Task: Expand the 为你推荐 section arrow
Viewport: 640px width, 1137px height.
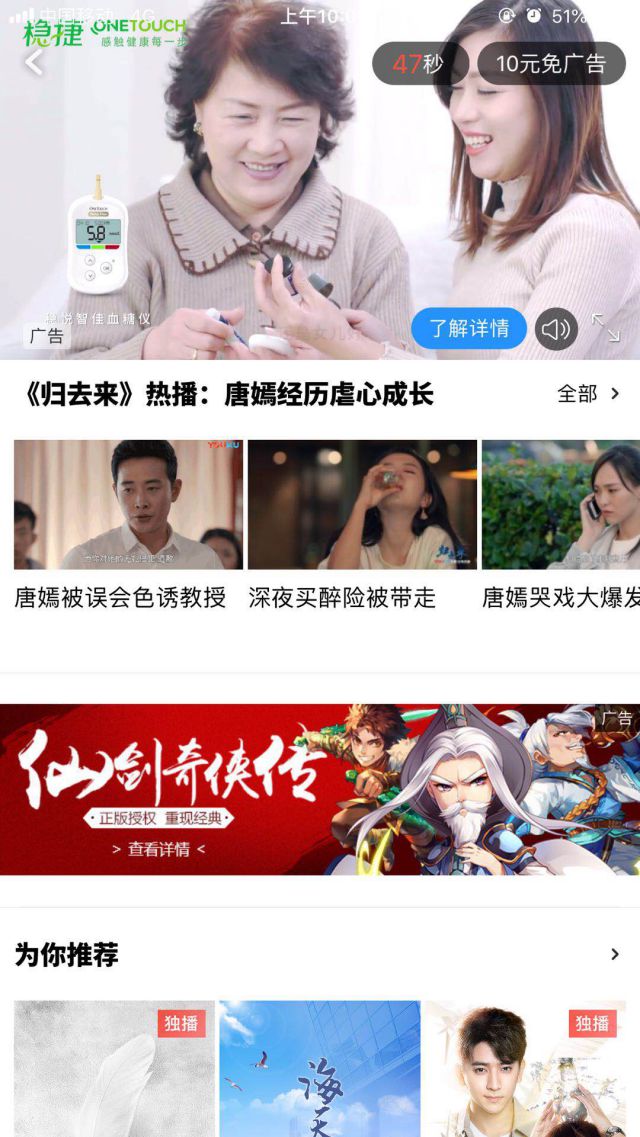Action: [614, 955]
